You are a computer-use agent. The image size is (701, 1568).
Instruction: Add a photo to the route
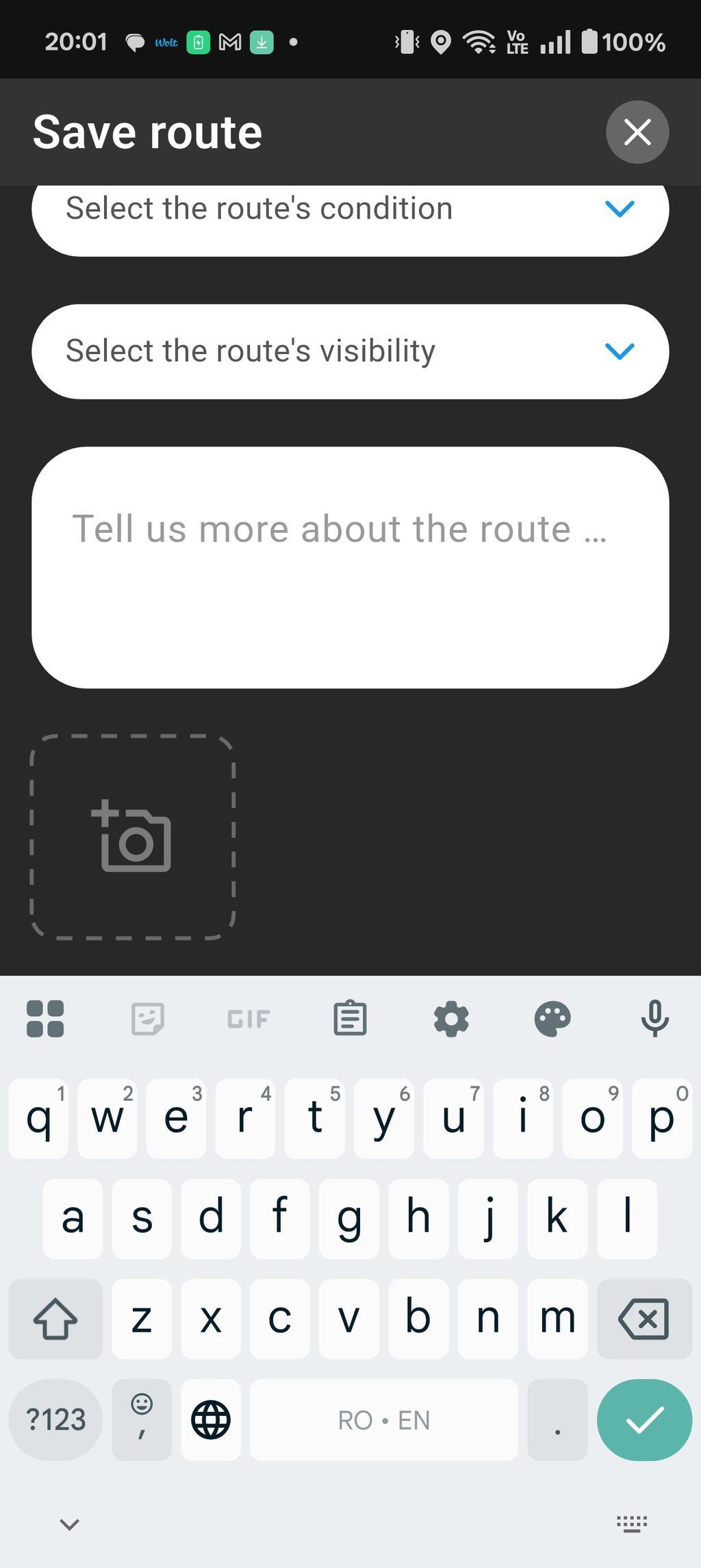click(x=133, y=837)
